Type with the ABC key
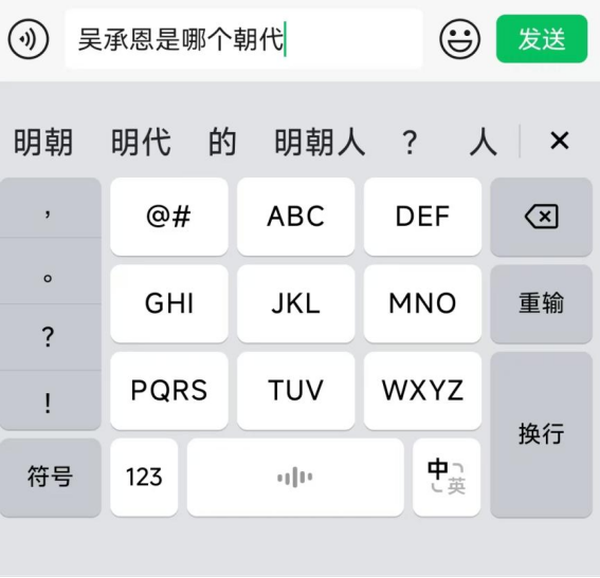The width and height of the screenshot is (600, 578). coord(295,217)
